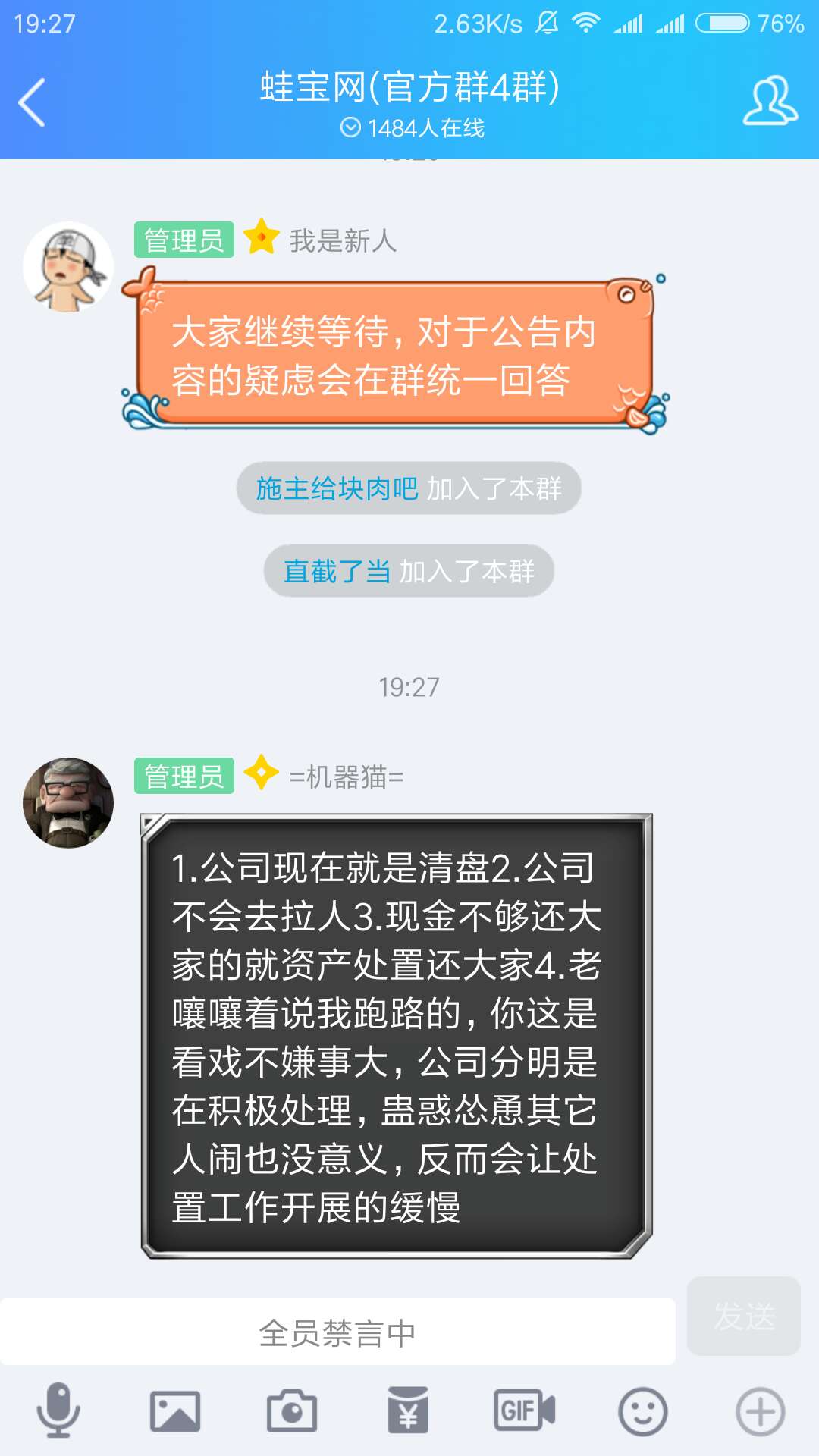819x1456 pixels.
Task: Open 直截了当 user link
Action: 337,571
